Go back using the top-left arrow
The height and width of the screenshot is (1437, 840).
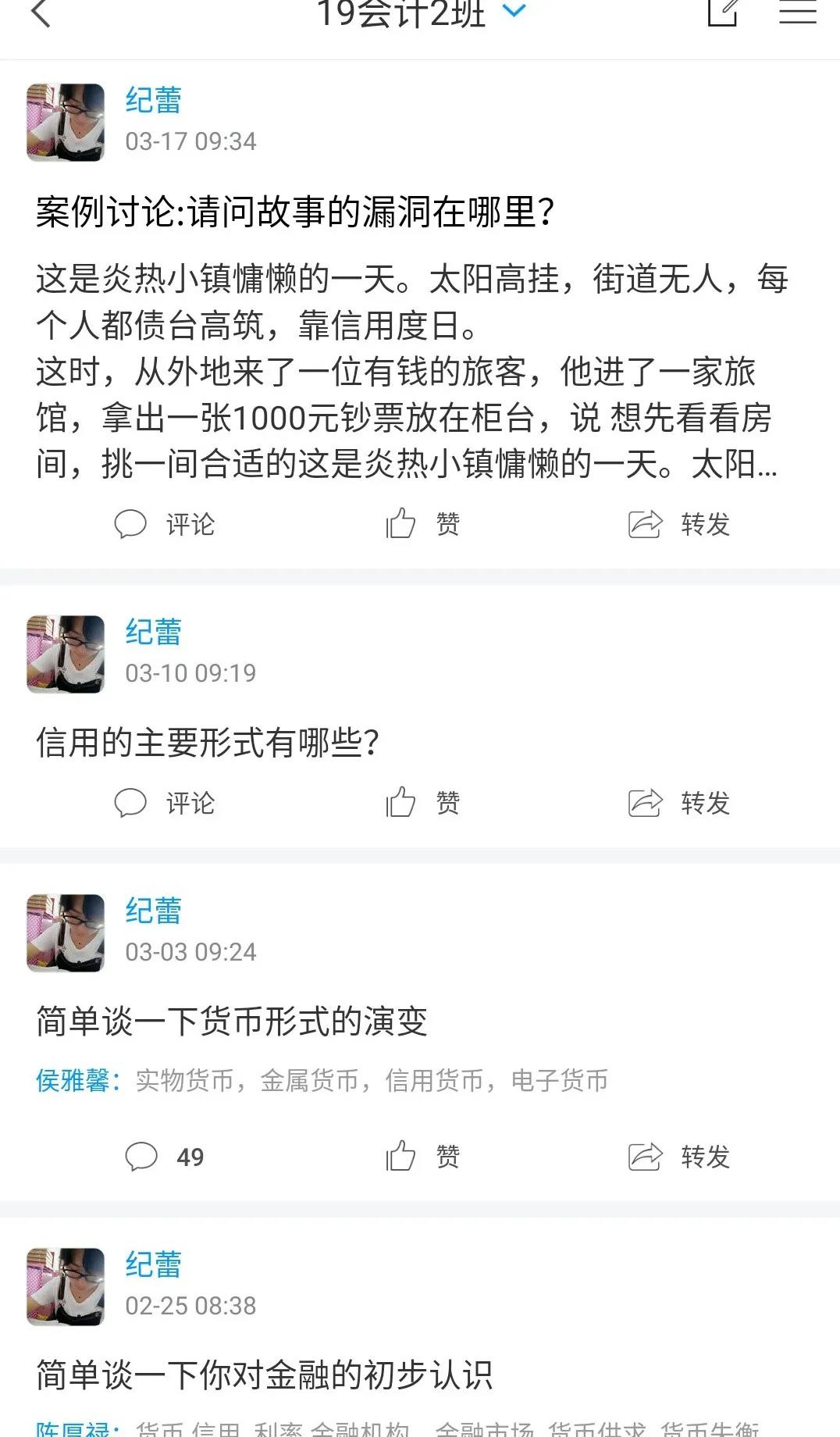click(x=41, y=14)
